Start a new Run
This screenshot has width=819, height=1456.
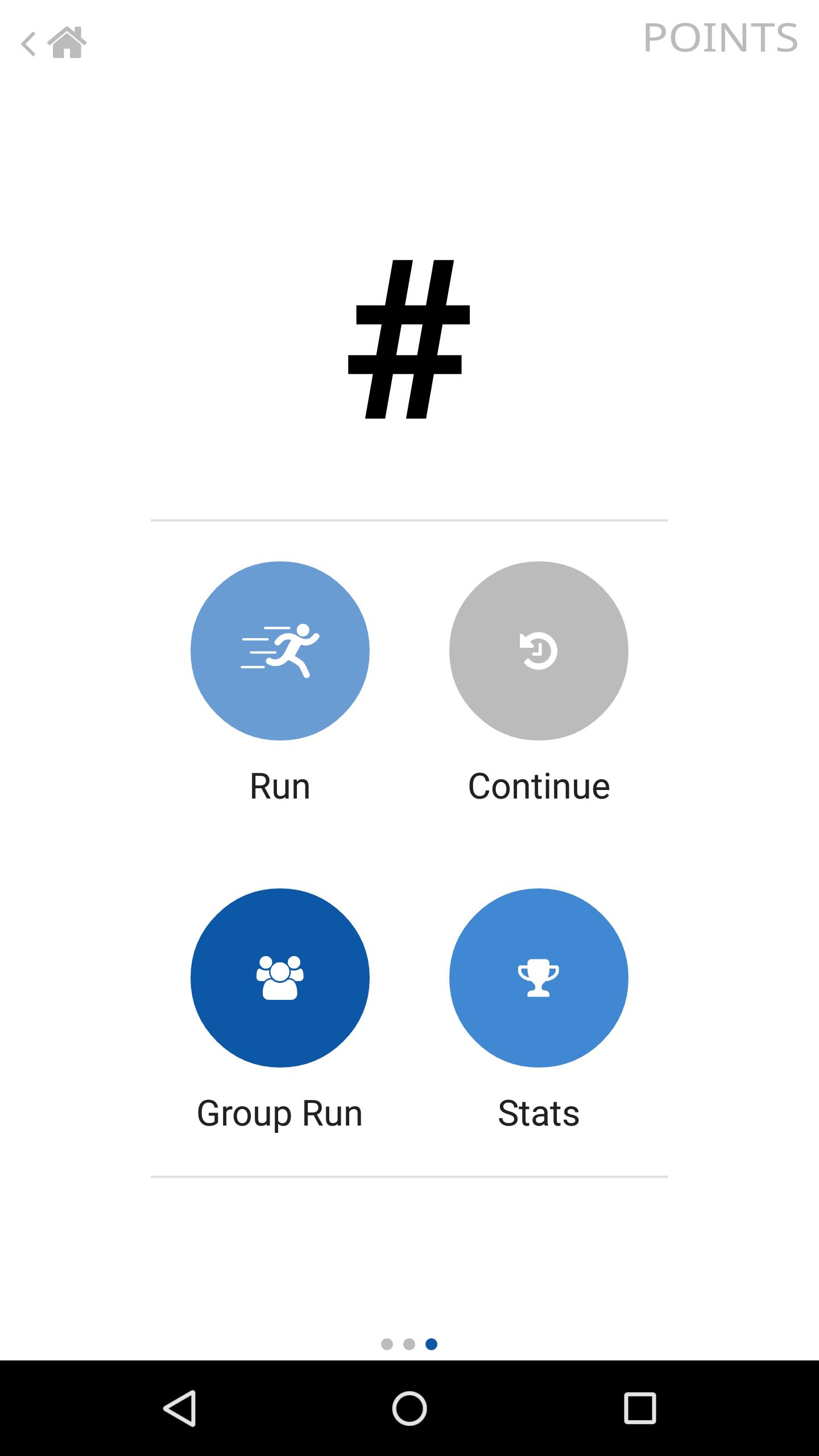[280, 651]
